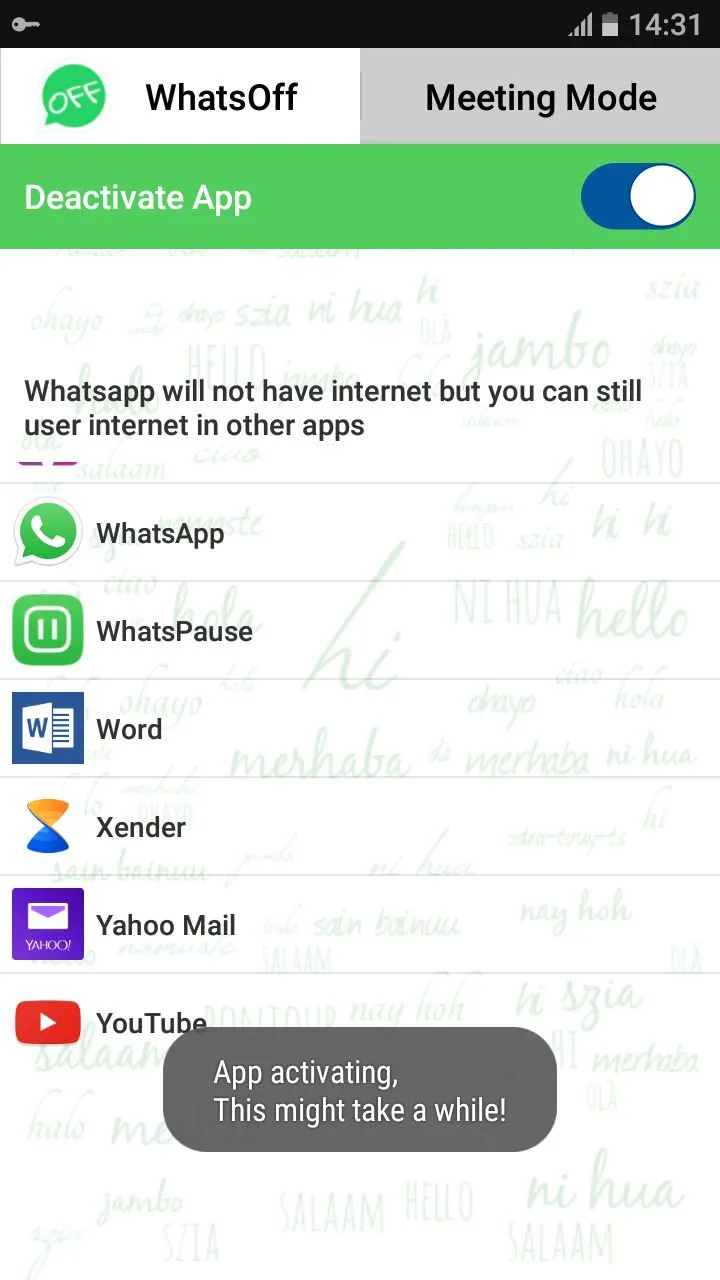Select the WhatsOff tab
This screenshot has height=1280, width=720.
180,97
